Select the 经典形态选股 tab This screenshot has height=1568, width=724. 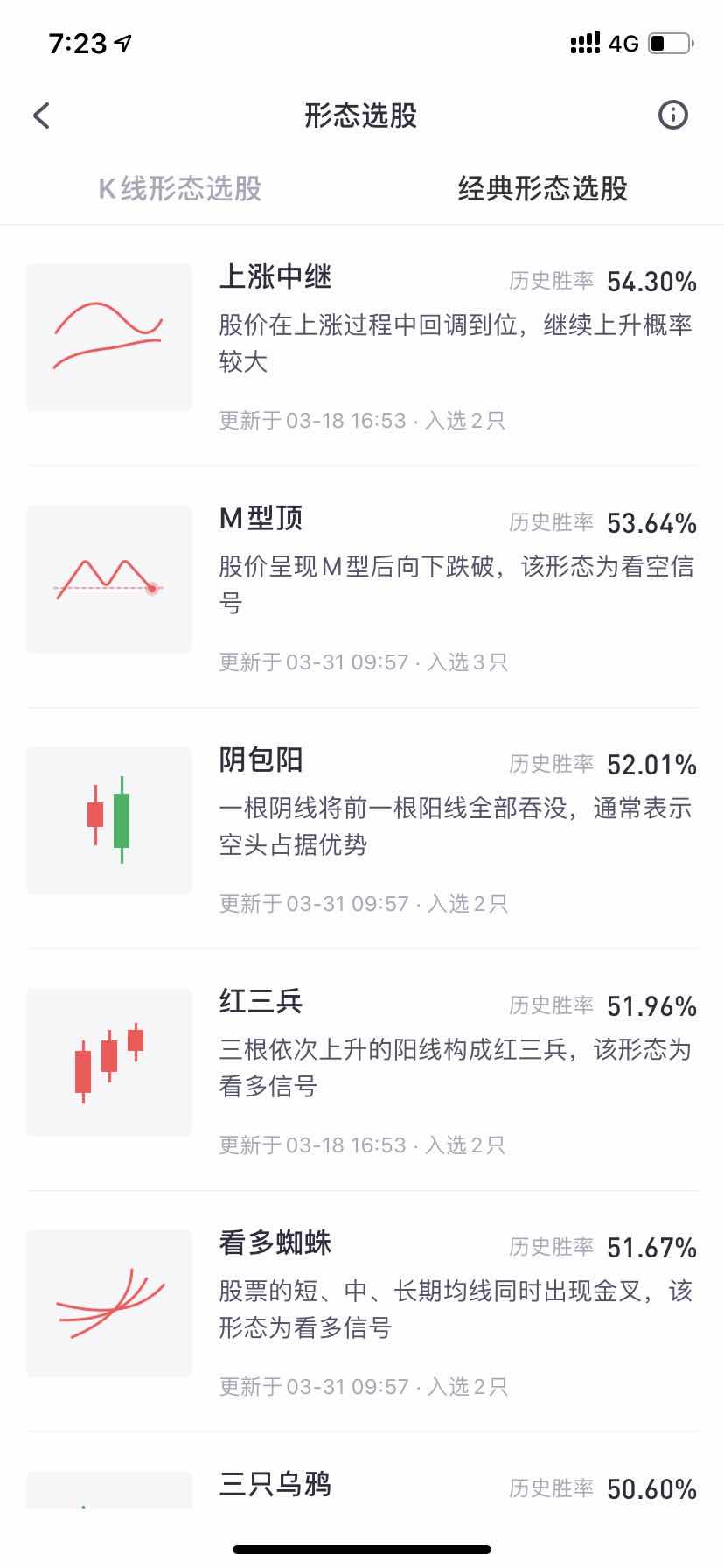543,188
